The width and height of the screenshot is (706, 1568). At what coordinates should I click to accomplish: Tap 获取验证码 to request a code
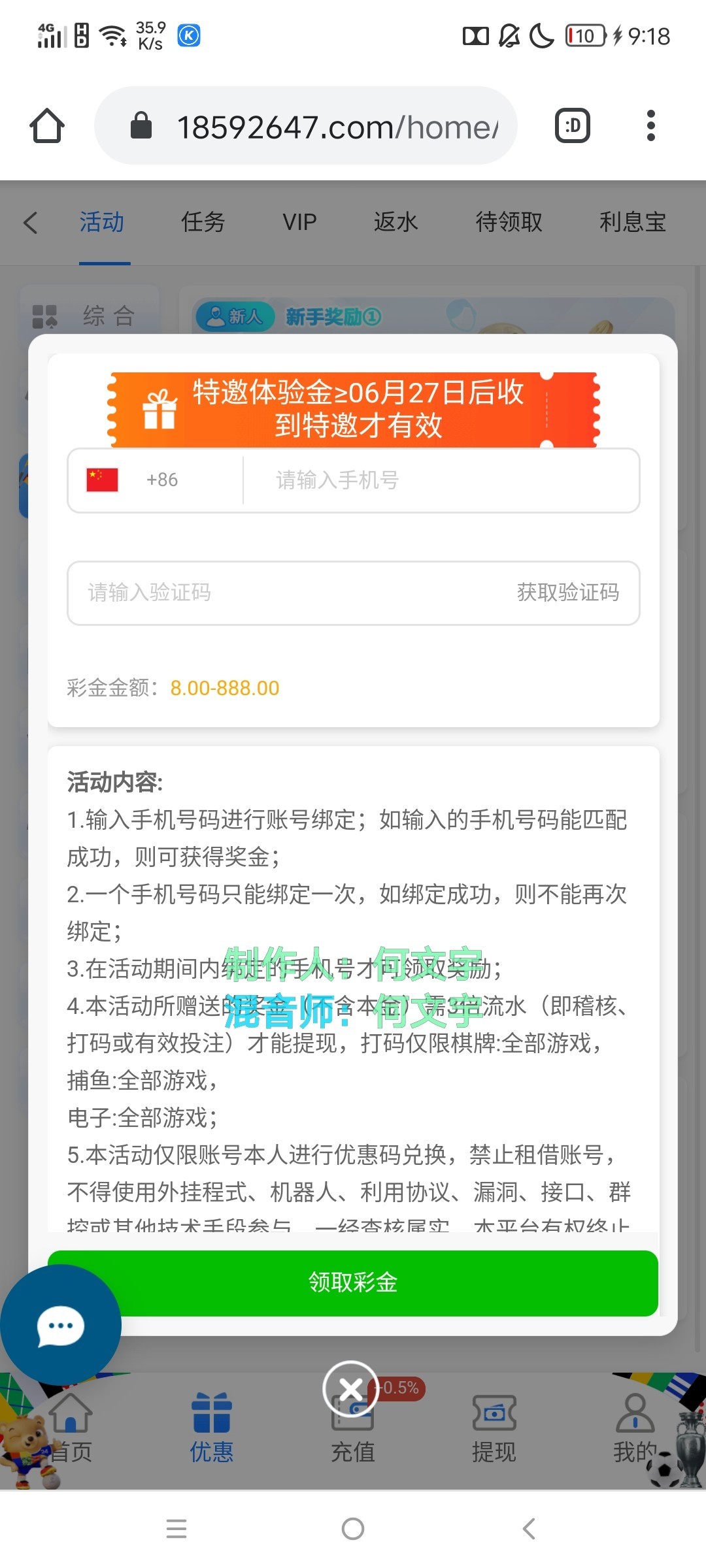click(567, 593)
